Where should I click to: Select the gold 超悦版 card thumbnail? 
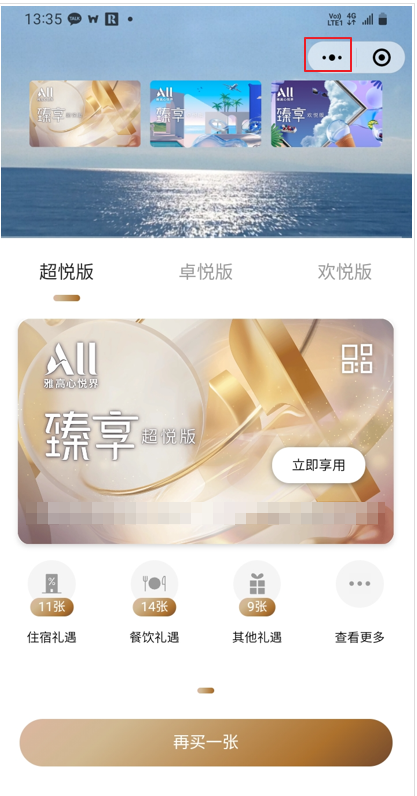pyautogui.click(x=85, y=114)
